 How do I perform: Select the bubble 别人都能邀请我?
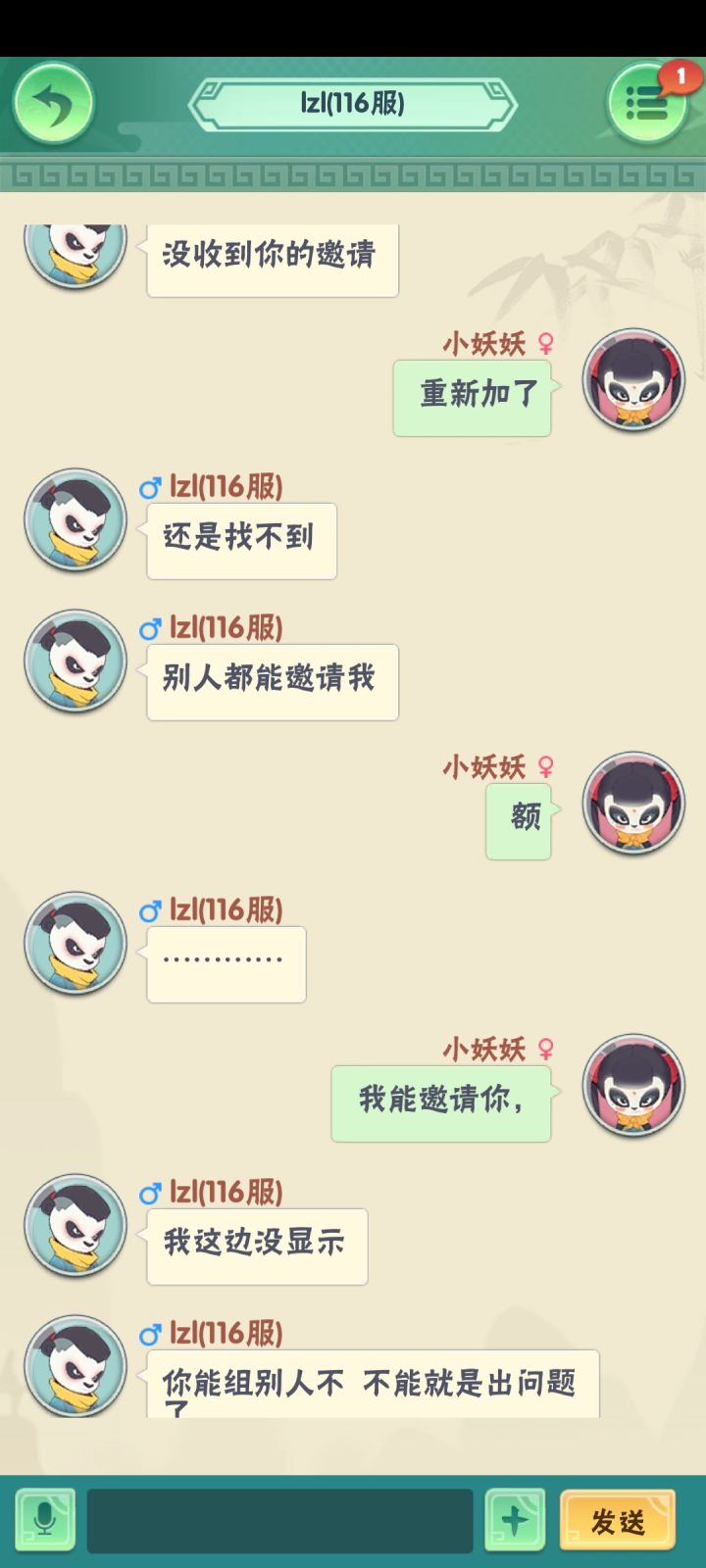272,681
